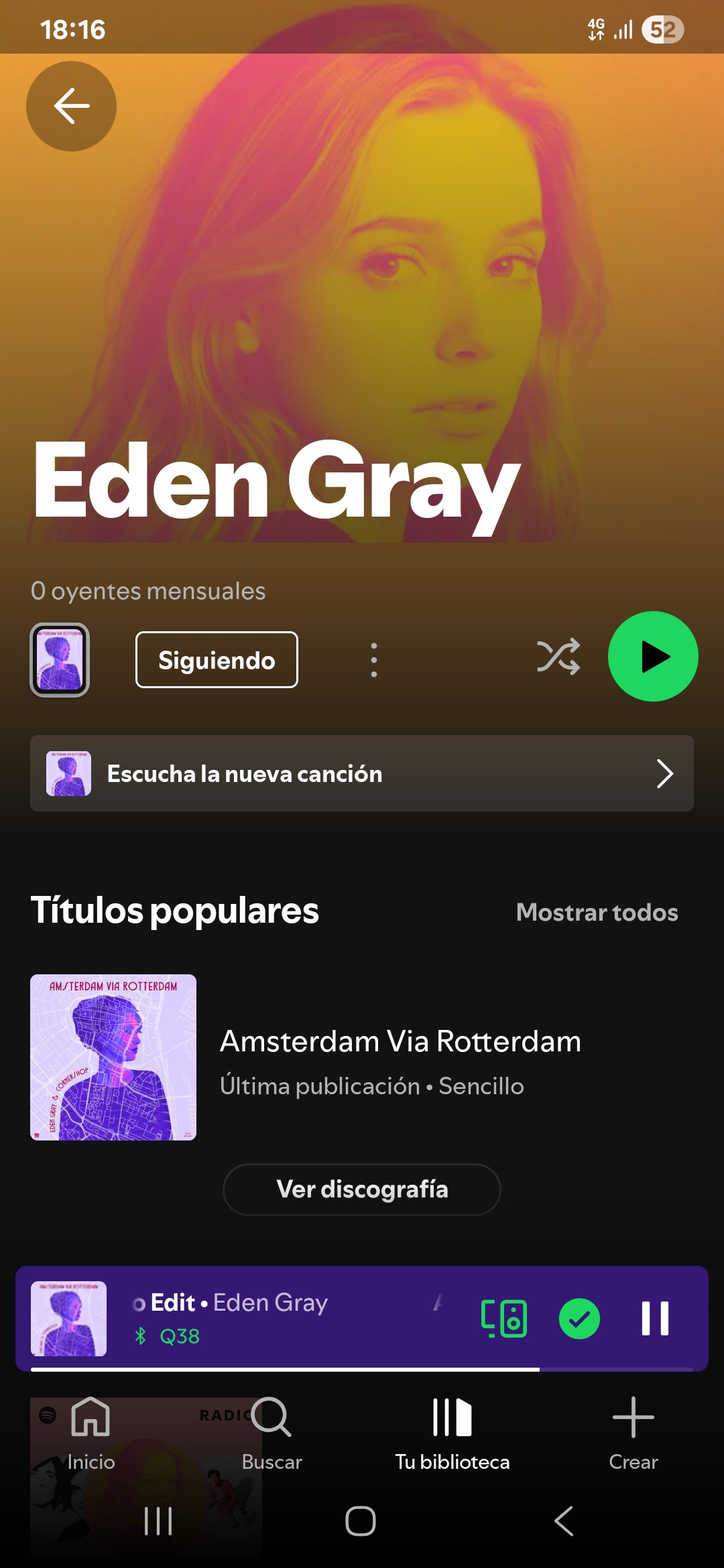Tap Ver discografía button
Viewport: 724px width, 1568px height.
point(362,1189)
